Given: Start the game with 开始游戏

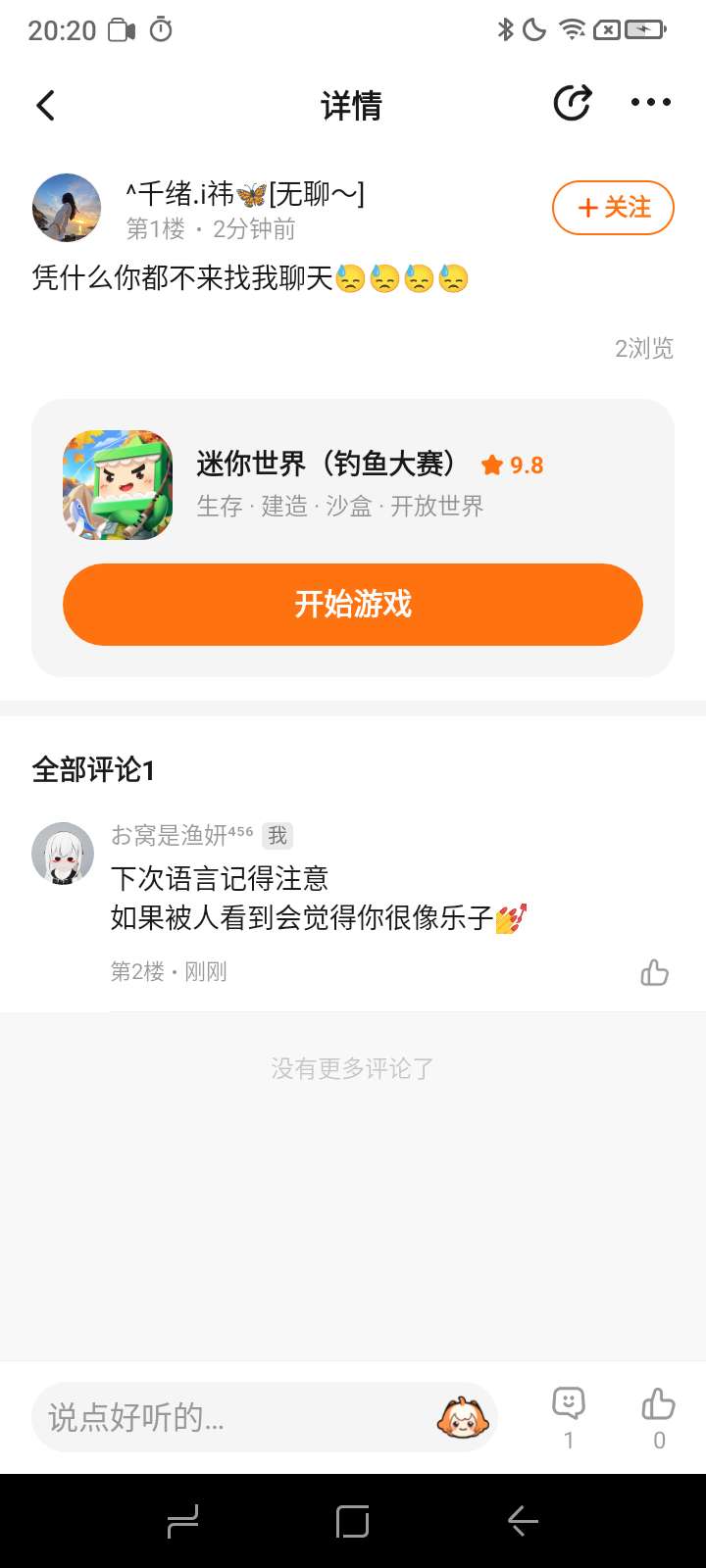Looking at the screenshot, I should [x=353, y=604].
